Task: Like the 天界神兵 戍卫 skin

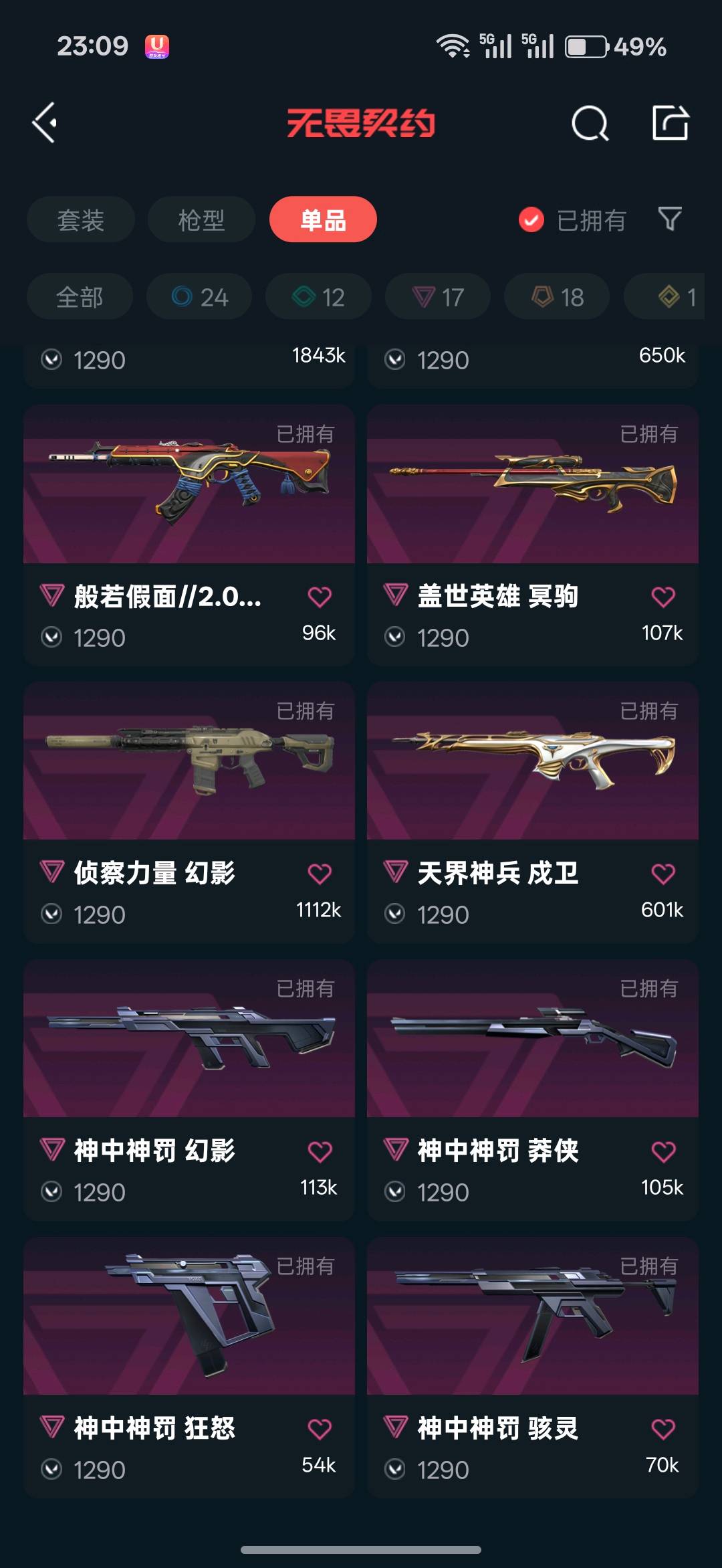Action: click(x=663, y=874)
